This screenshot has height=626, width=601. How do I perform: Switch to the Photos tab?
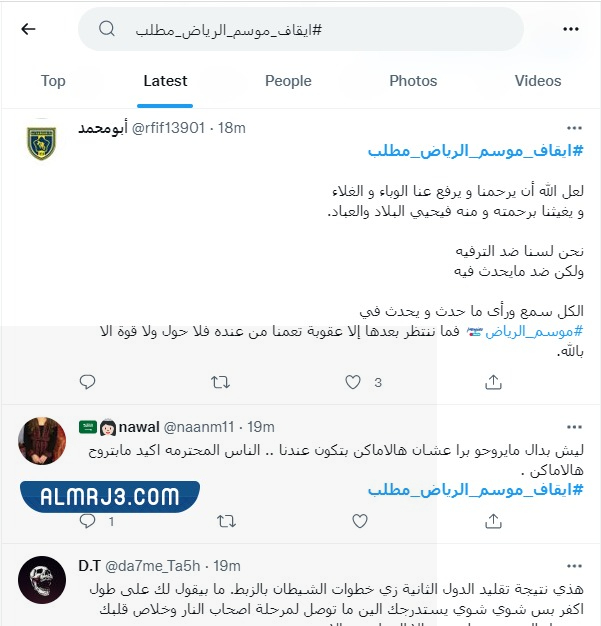click(x=413, y=81)
